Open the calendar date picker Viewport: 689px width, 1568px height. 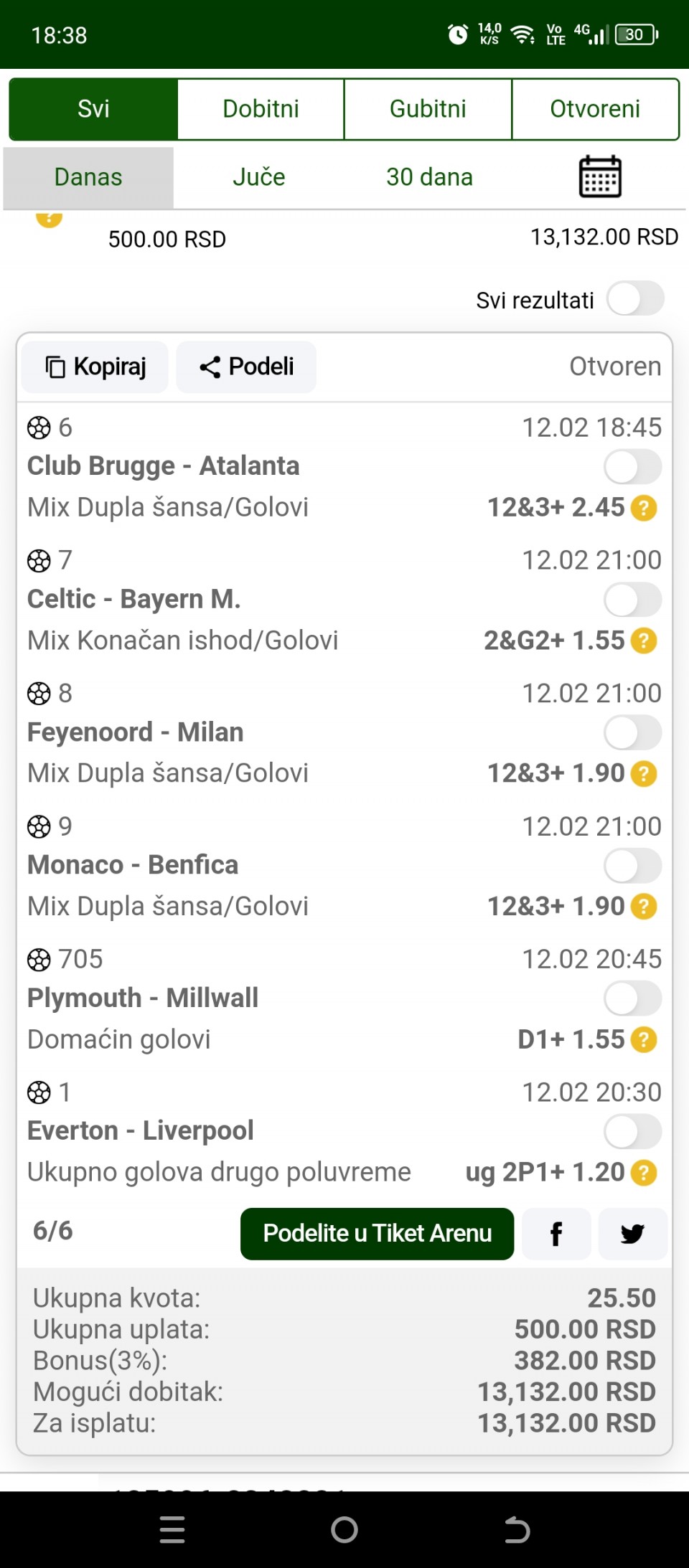[600, 176]
